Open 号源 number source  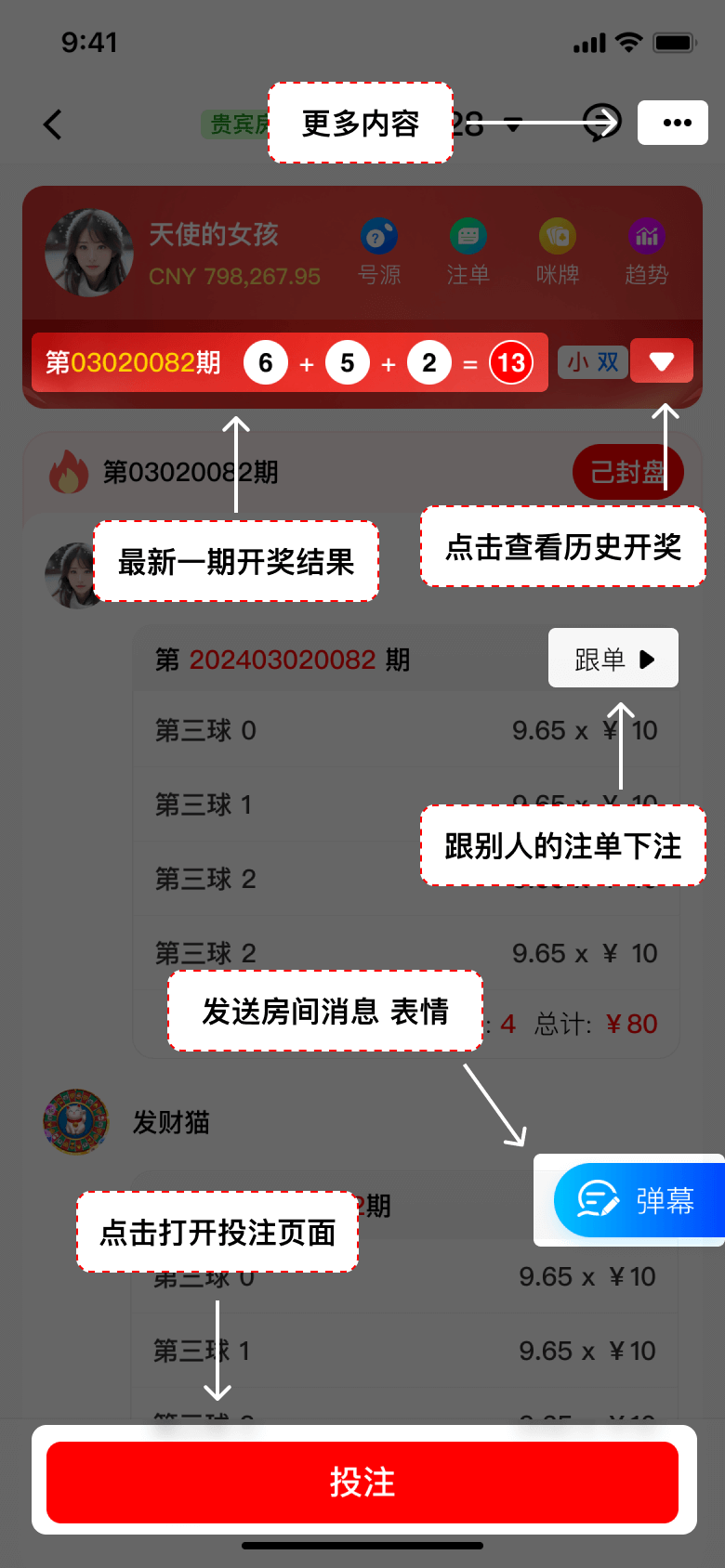click(x=379, y=253)
